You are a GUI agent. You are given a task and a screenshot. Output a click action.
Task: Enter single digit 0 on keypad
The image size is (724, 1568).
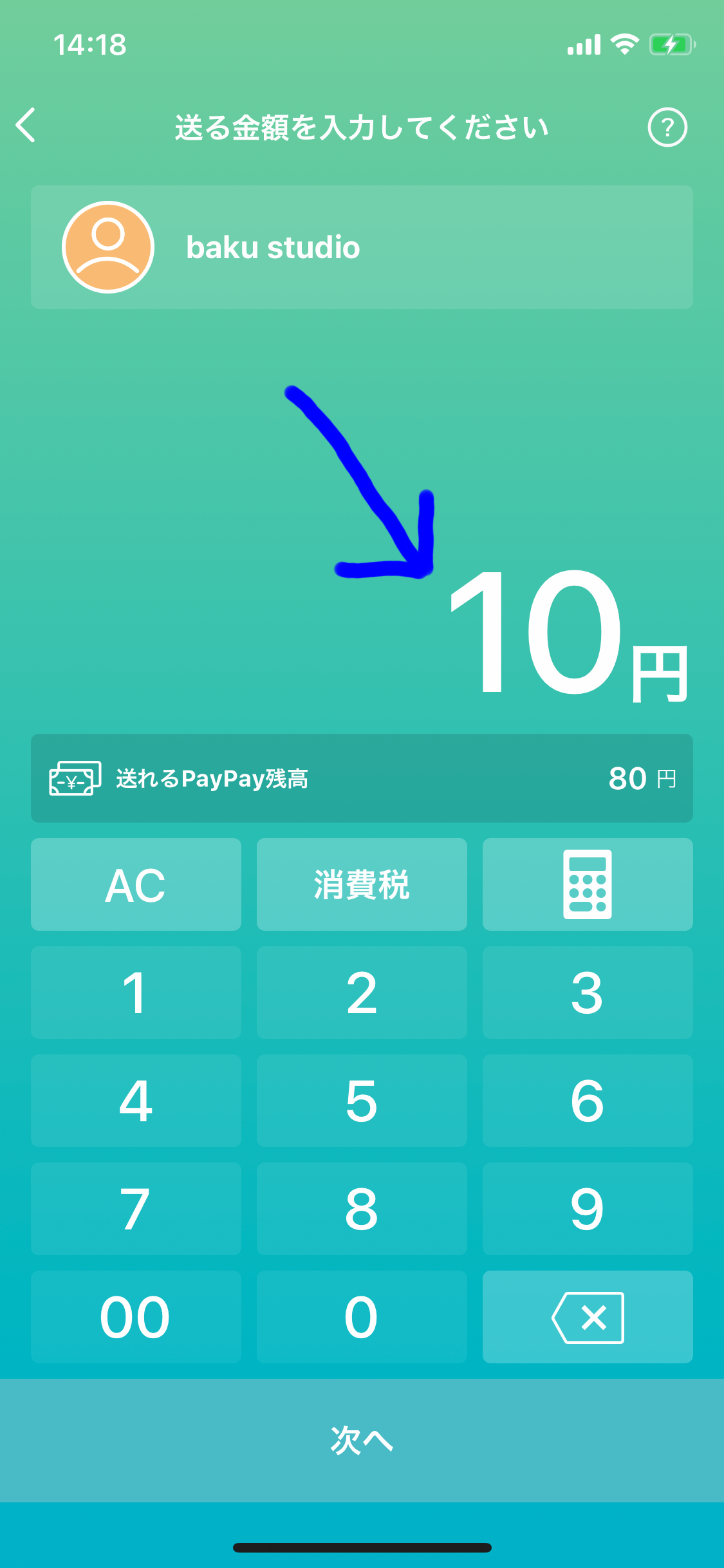pyautogui.click(x=362, y=1317)
